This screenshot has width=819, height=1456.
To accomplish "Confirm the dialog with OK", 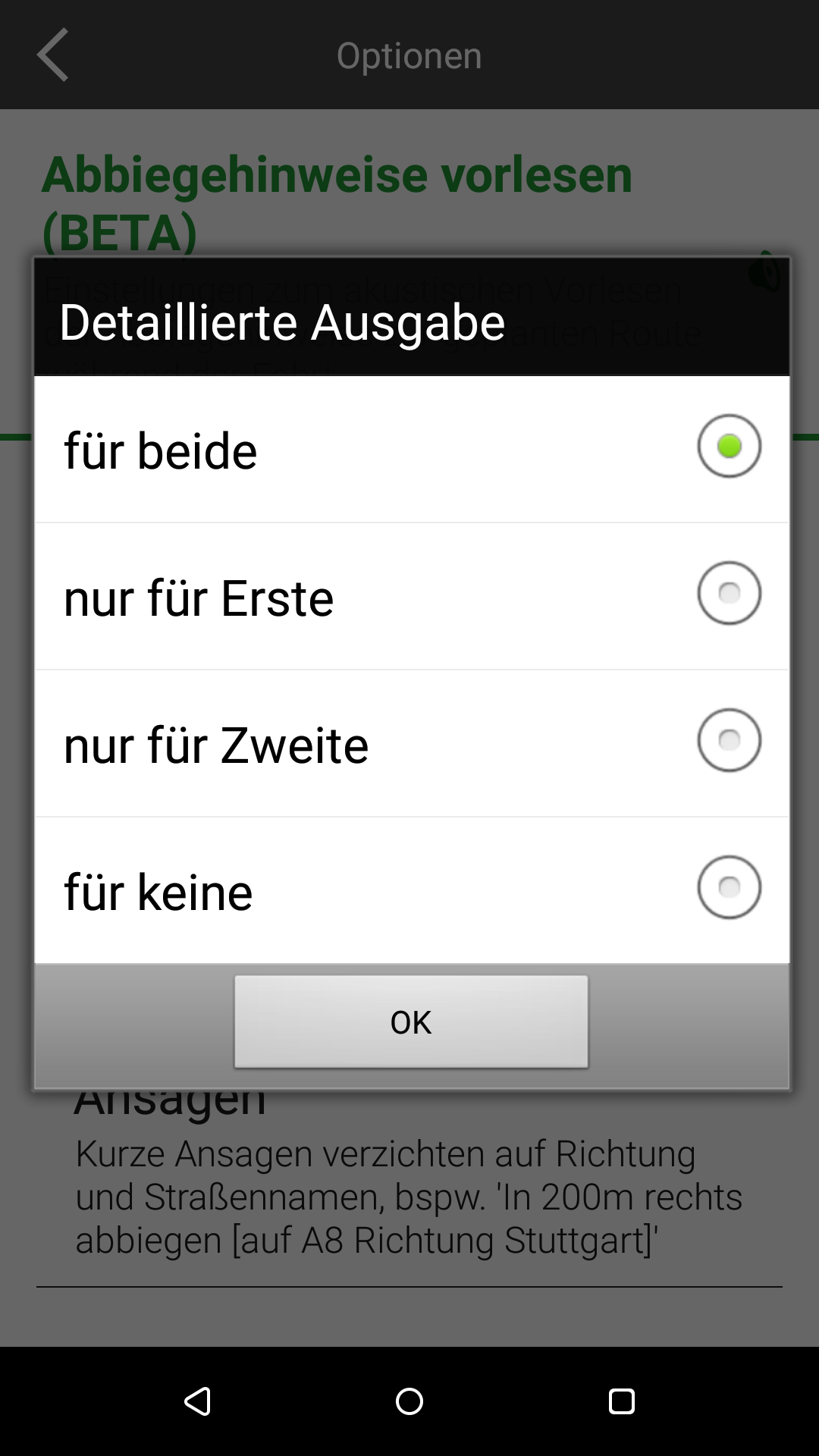I will [410, 1021].
